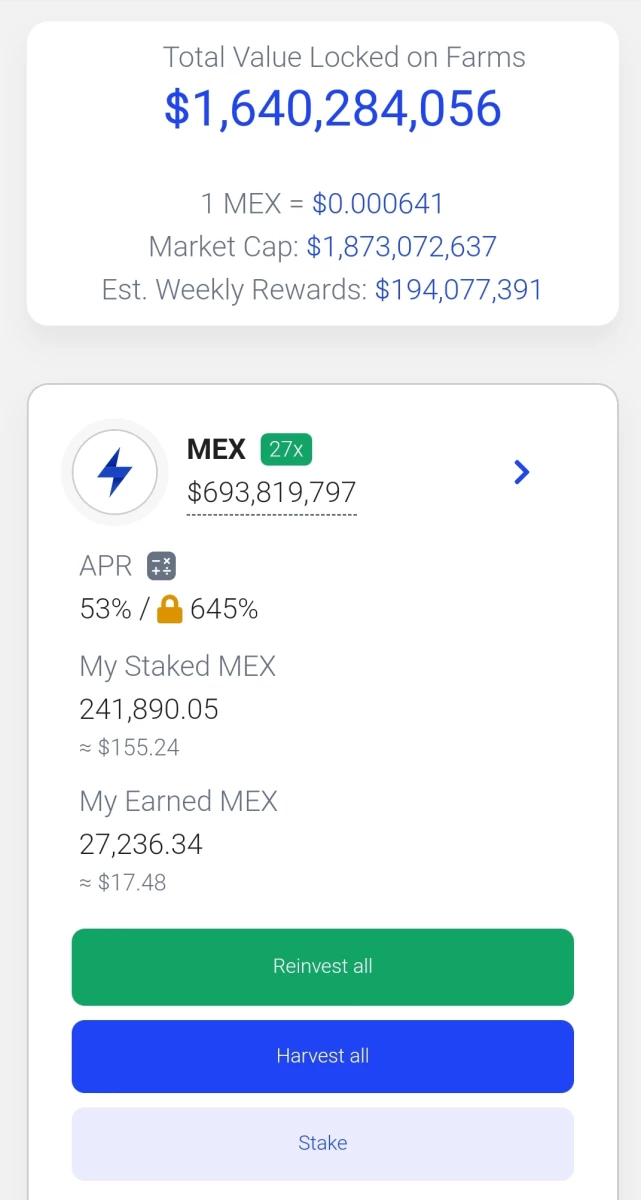
Task: Expand the MEX farm chevron arrow
Action: click(521, 472)
